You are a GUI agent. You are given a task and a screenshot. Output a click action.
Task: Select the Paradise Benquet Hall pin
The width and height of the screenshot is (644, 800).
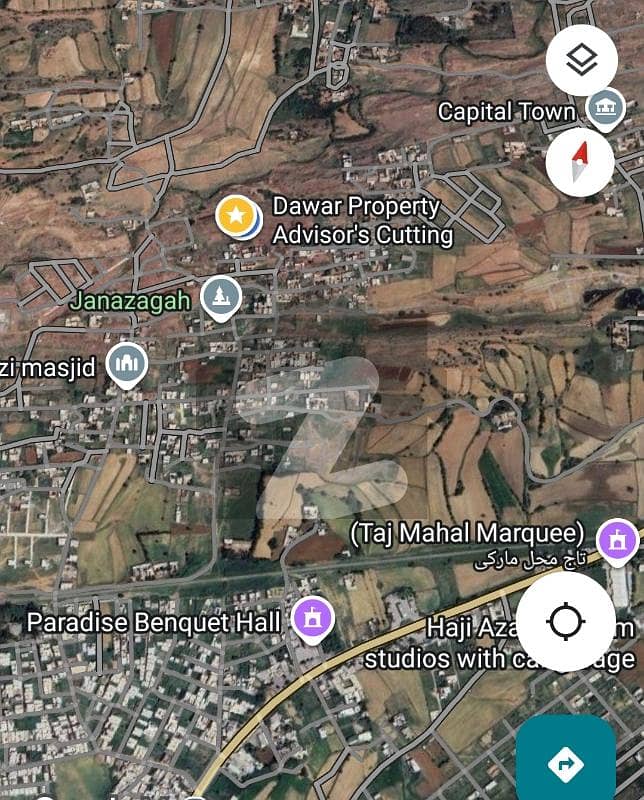pyautogui.click(x=311, y=621)
